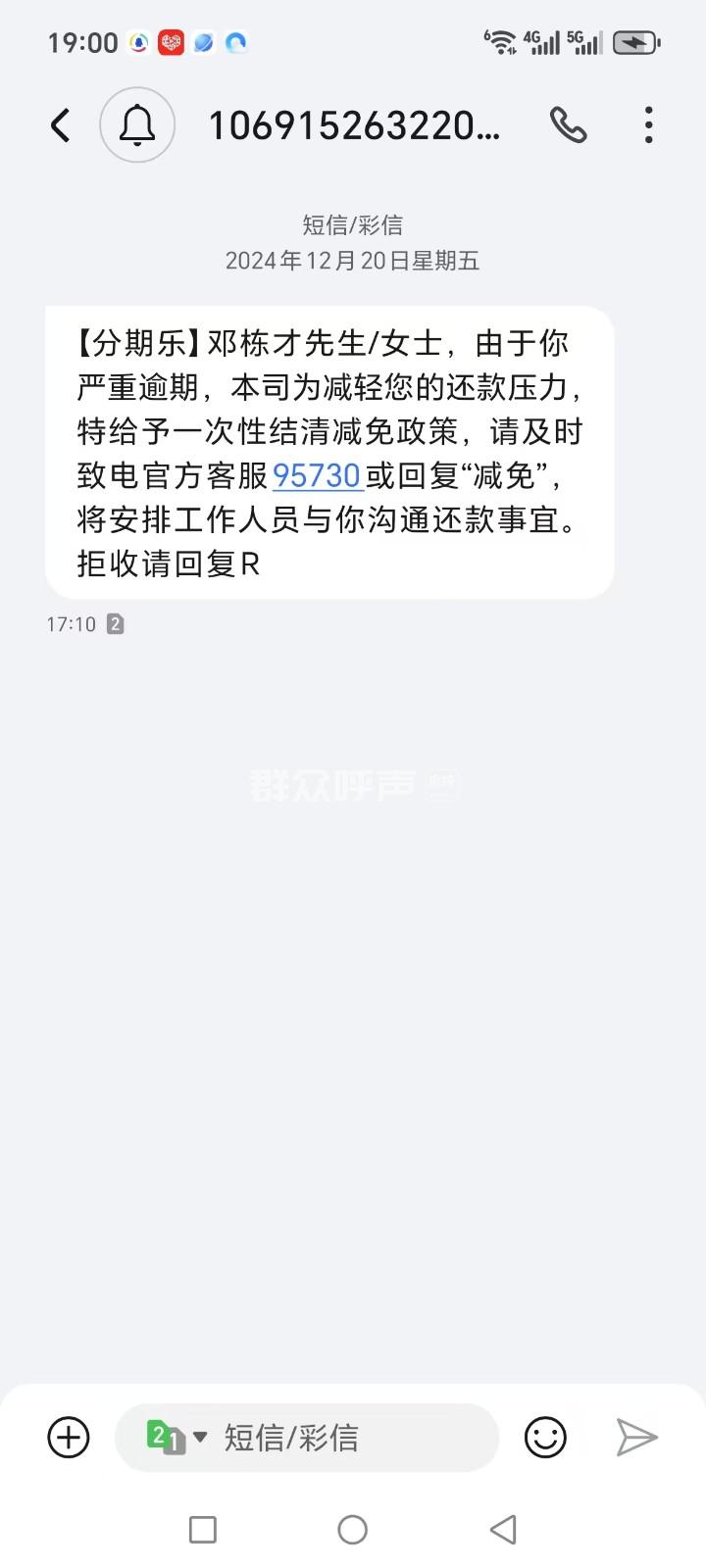
Task: Call the sender with the phone icon
Action: pyautogui.click(x=569, y=125)
